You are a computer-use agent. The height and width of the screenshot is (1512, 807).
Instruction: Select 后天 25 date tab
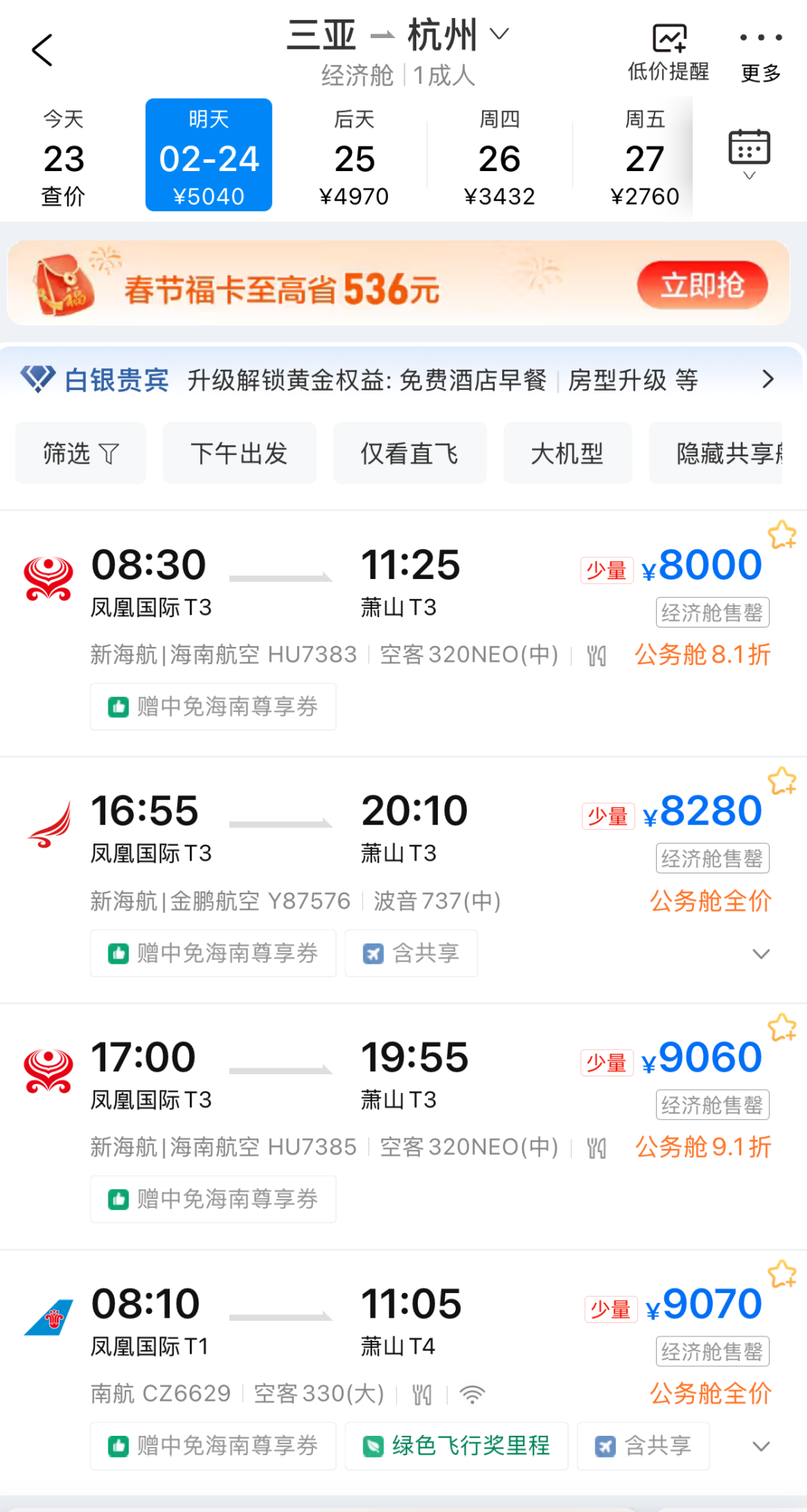tap(354, 155)
